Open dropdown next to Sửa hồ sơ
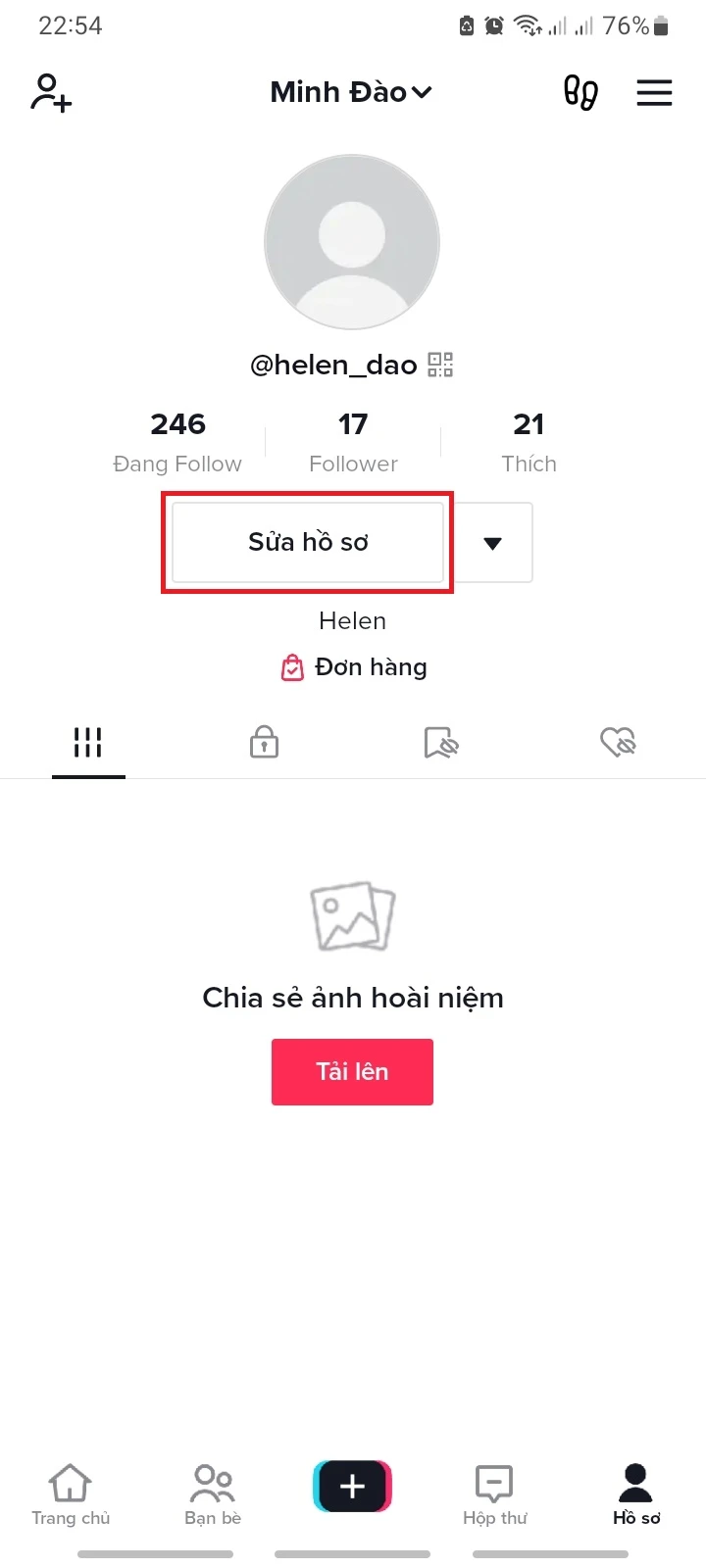 coord(491,543)
